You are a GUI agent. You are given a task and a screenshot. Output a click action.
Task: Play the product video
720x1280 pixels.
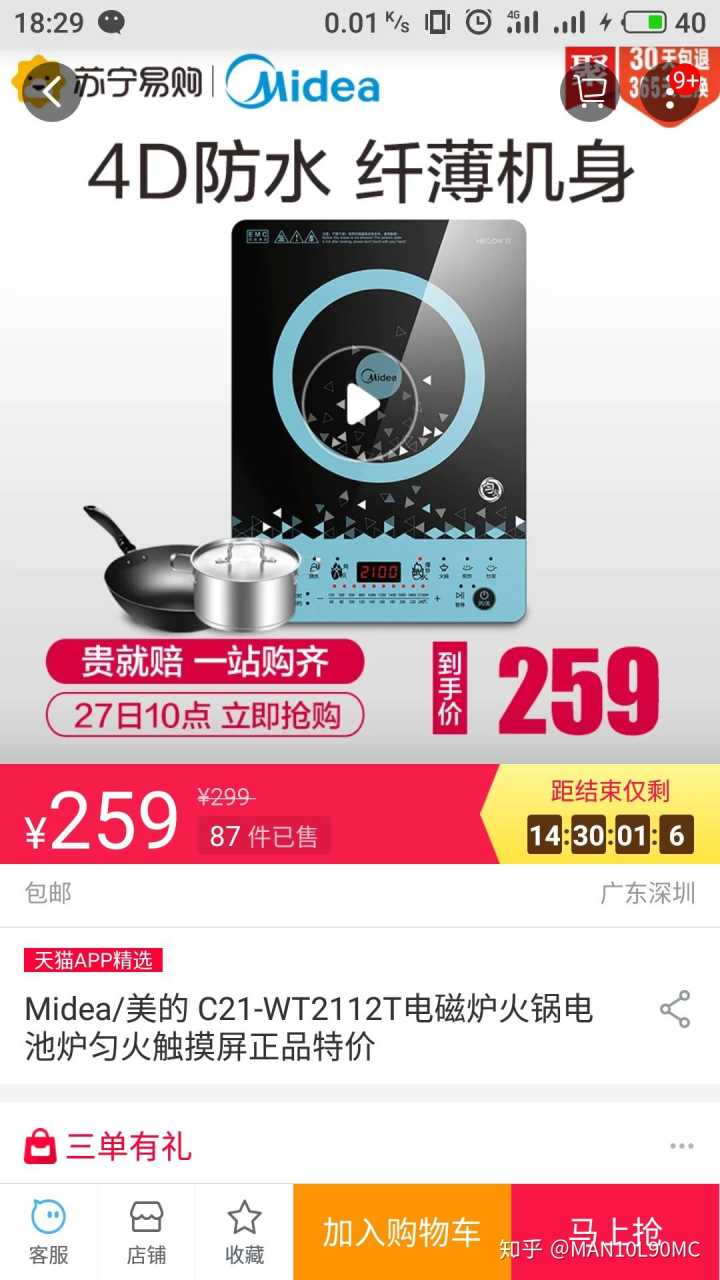pyautogui.click(x=359, y=405)
